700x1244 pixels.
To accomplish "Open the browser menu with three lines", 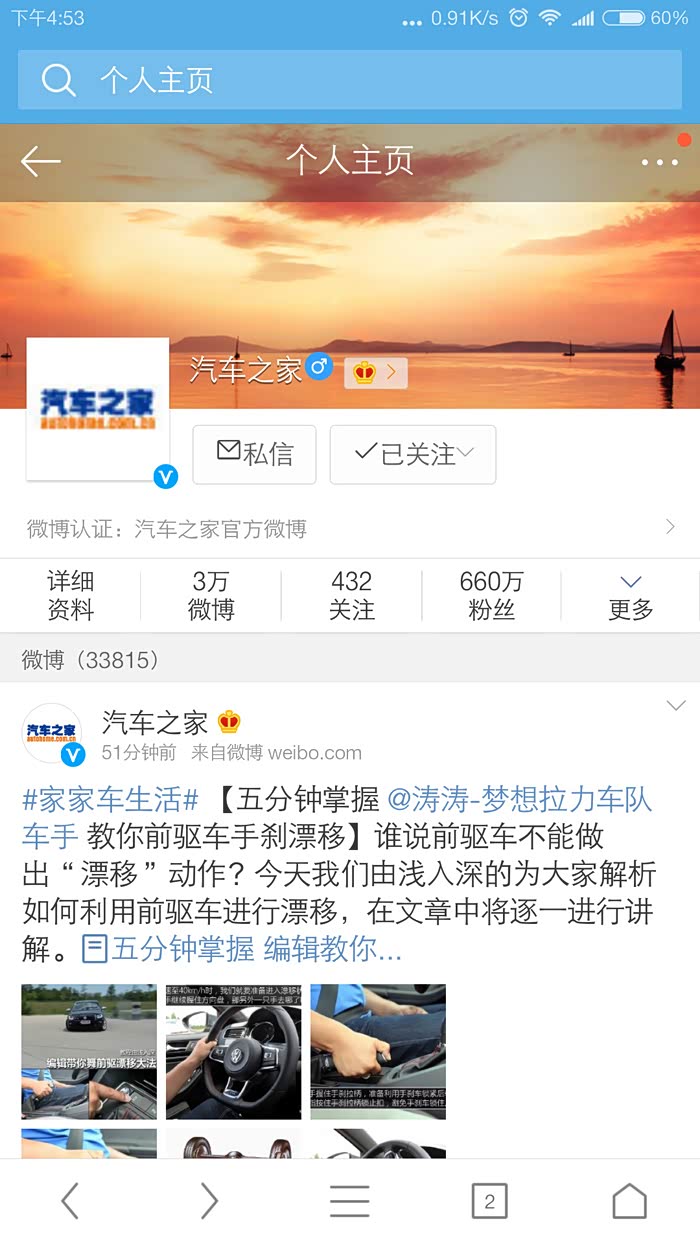I will pyautogui.click(x=349, y=1201).
